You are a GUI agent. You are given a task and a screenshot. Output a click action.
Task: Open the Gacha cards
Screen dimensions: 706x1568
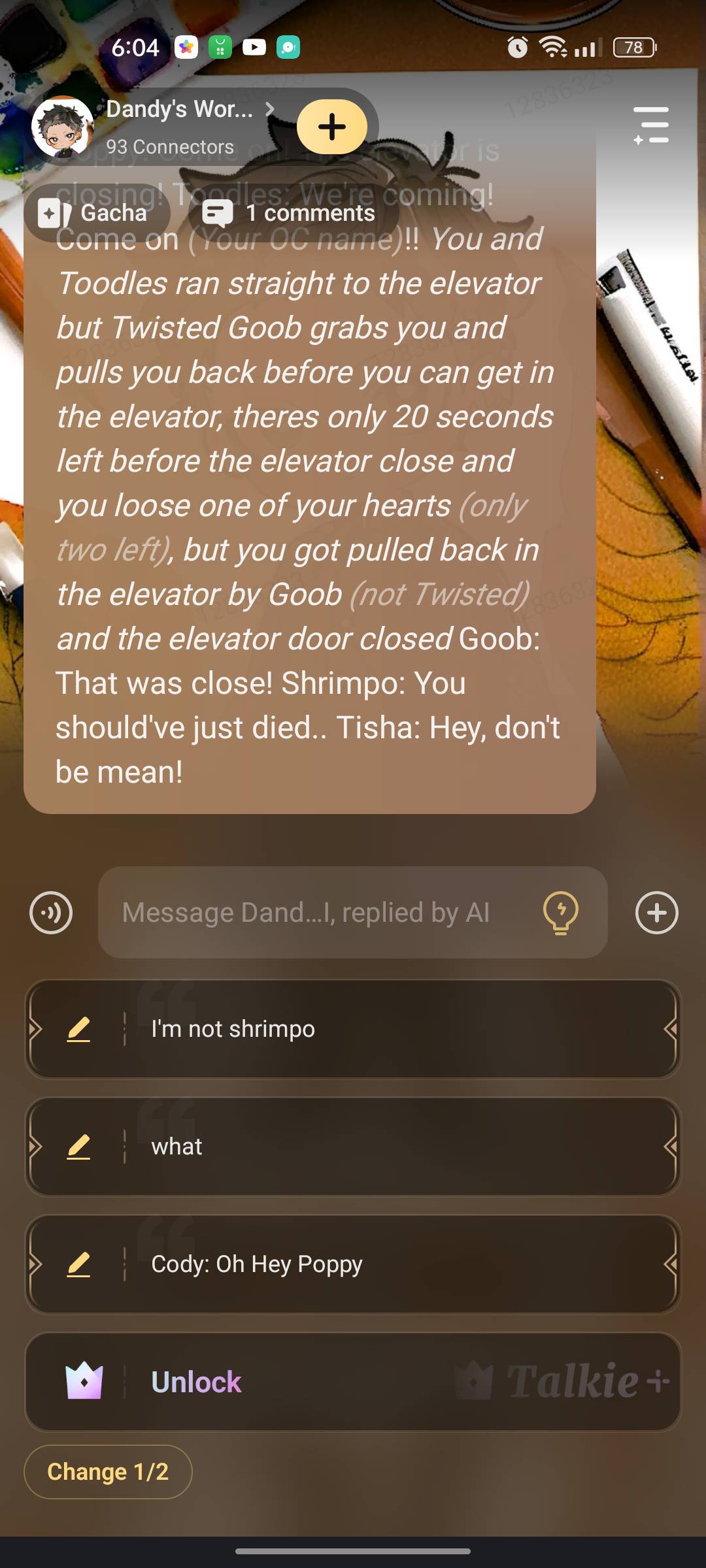click(x=96, y=213)
